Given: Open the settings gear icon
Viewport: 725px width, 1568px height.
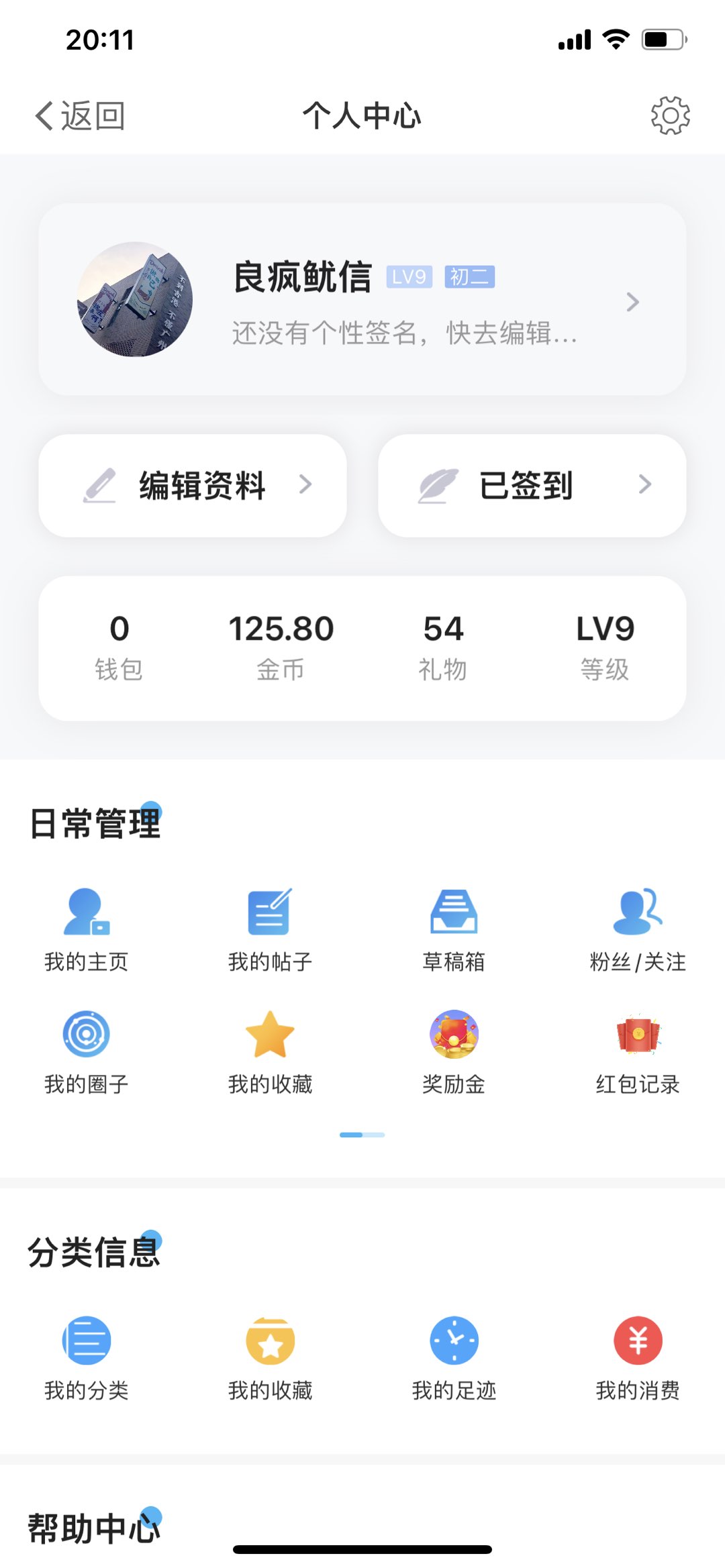Looking at the screenshot, I should pyautogui.click(x=670, y=115).
